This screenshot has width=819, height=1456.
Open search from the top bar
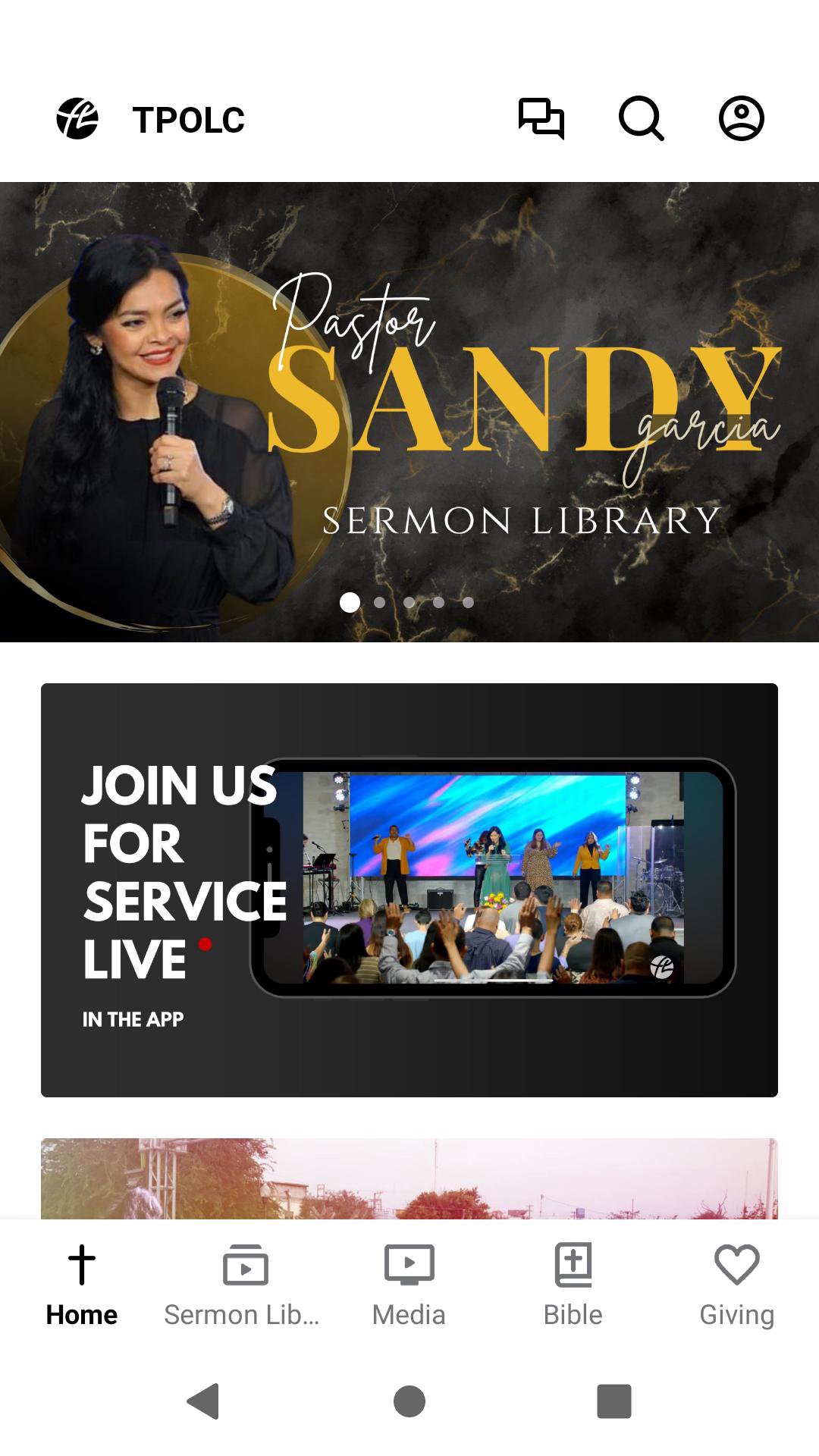[x=641, y=119]
